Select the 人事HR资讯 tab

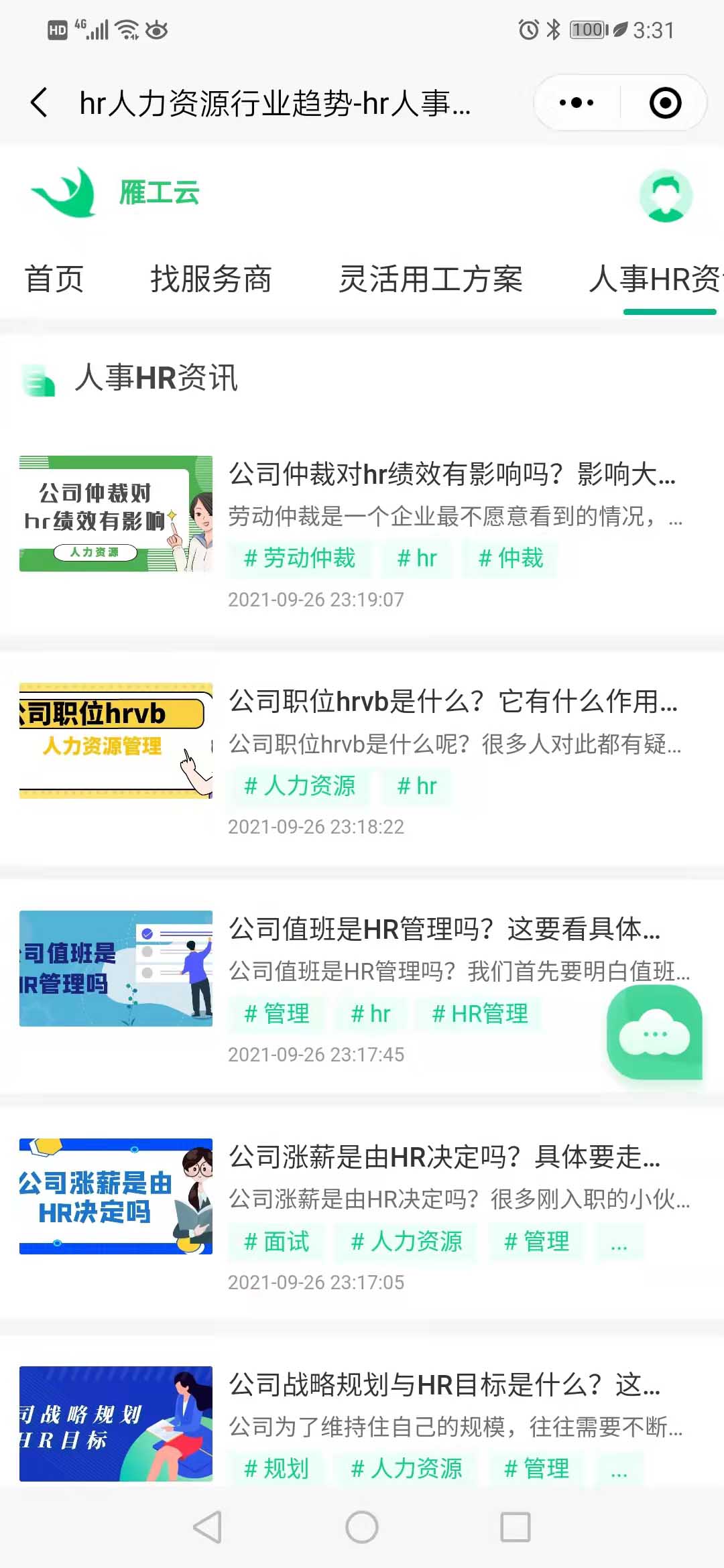click(x=654, y=279)
